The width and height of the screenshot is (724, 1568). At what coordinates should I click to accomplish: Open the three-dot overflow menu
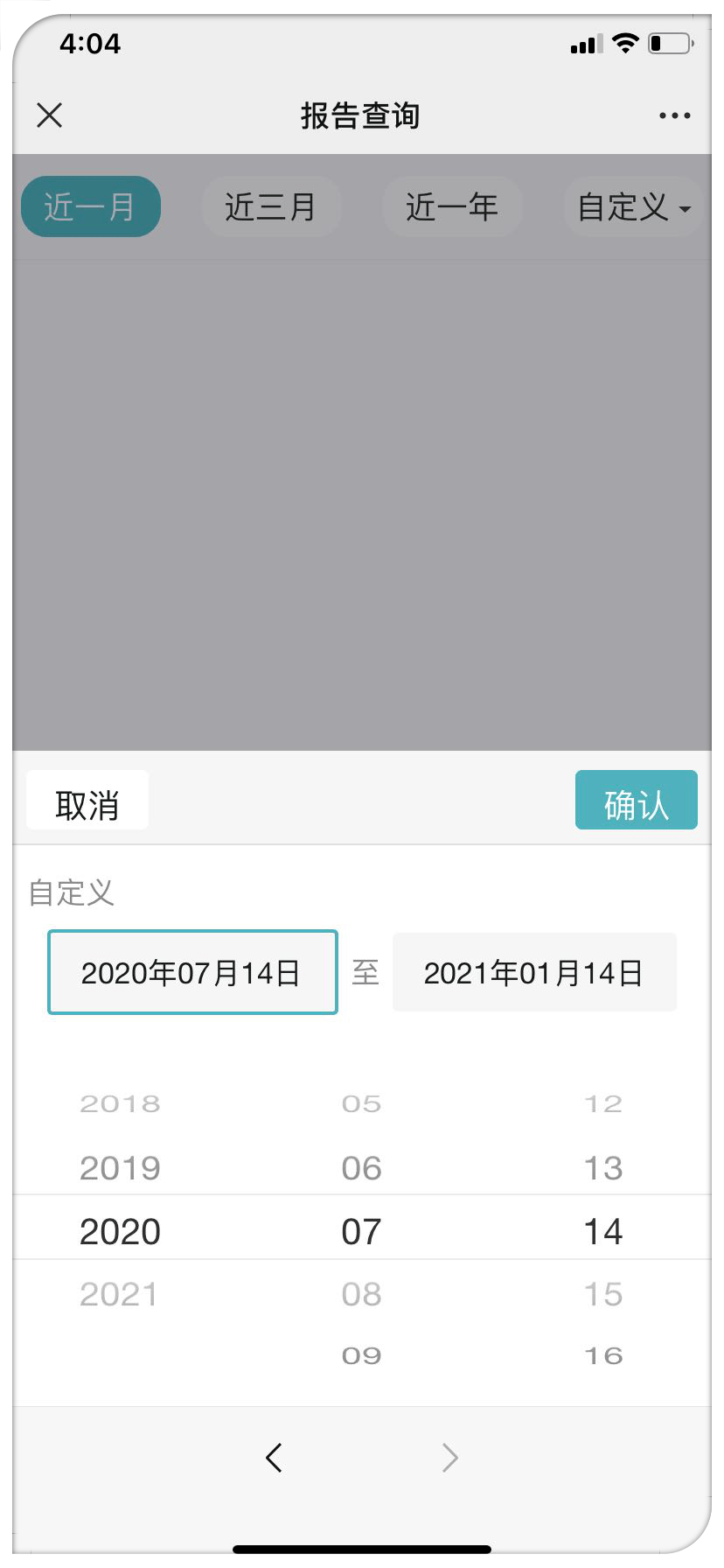click(674, 115)
